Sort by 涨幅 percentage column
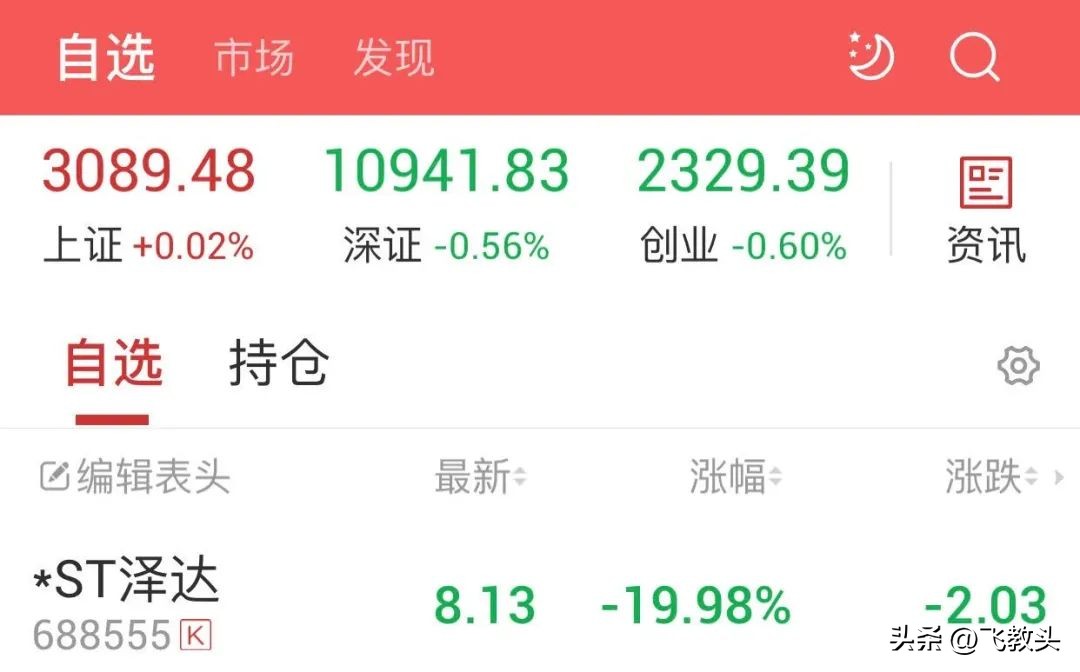The width and height of the screenshot is (1080, 672). (x=735, y=477)
